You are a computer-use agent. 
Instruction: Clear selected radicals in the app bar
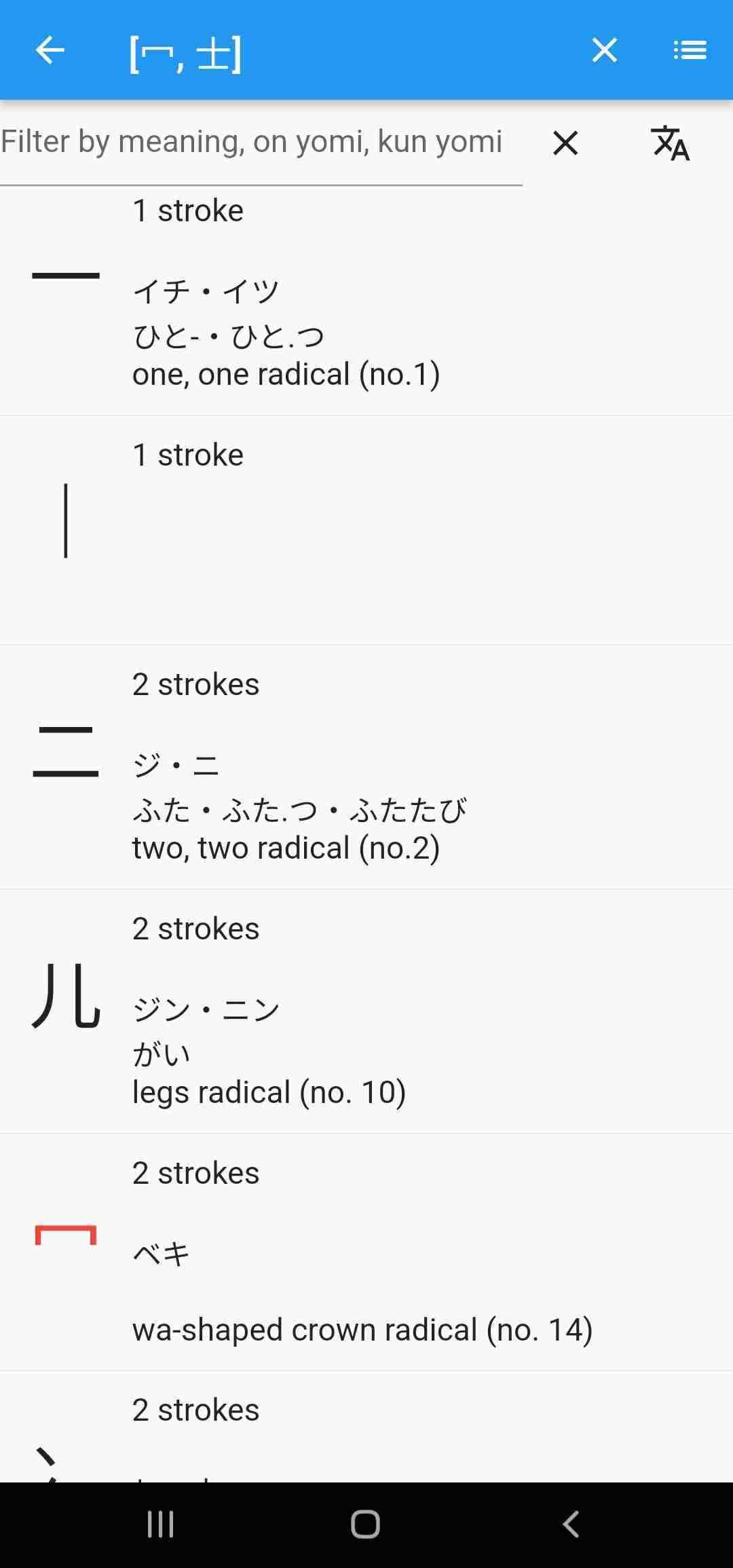pos(604,50)
